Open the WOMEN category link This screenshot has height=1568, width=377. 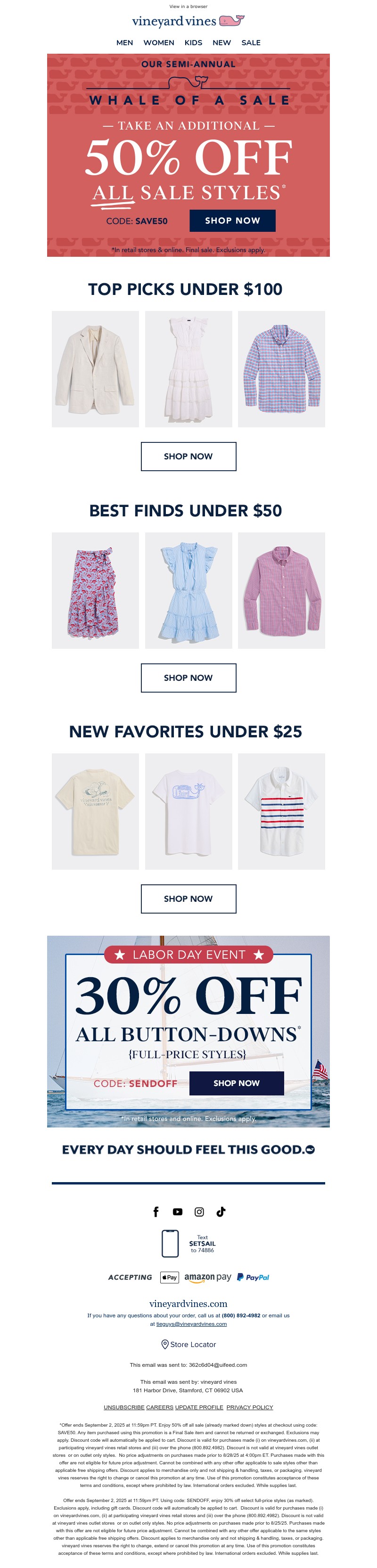click(158, 42)
